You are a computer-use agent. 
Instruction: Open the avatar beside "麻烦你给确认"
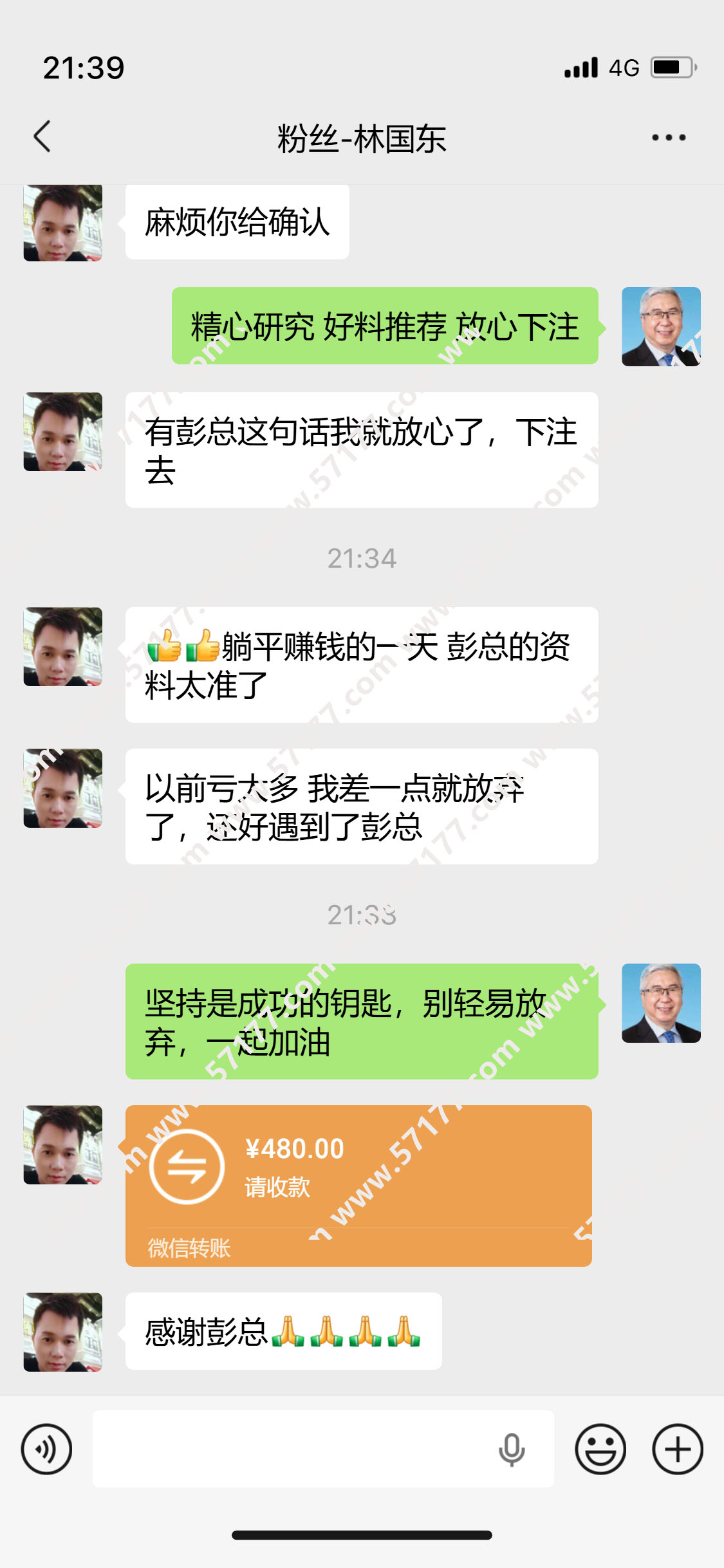coord(63,223)
